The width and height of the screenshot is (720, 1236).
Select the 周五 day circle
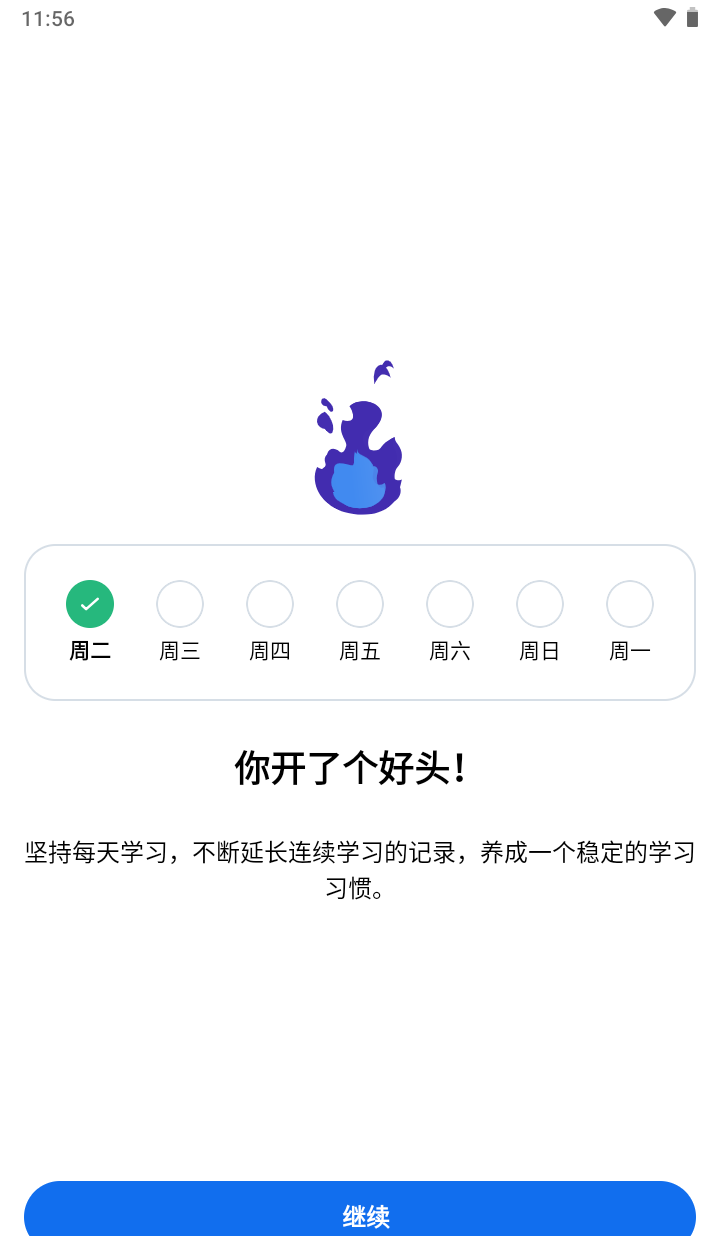[x=360, y=604]
